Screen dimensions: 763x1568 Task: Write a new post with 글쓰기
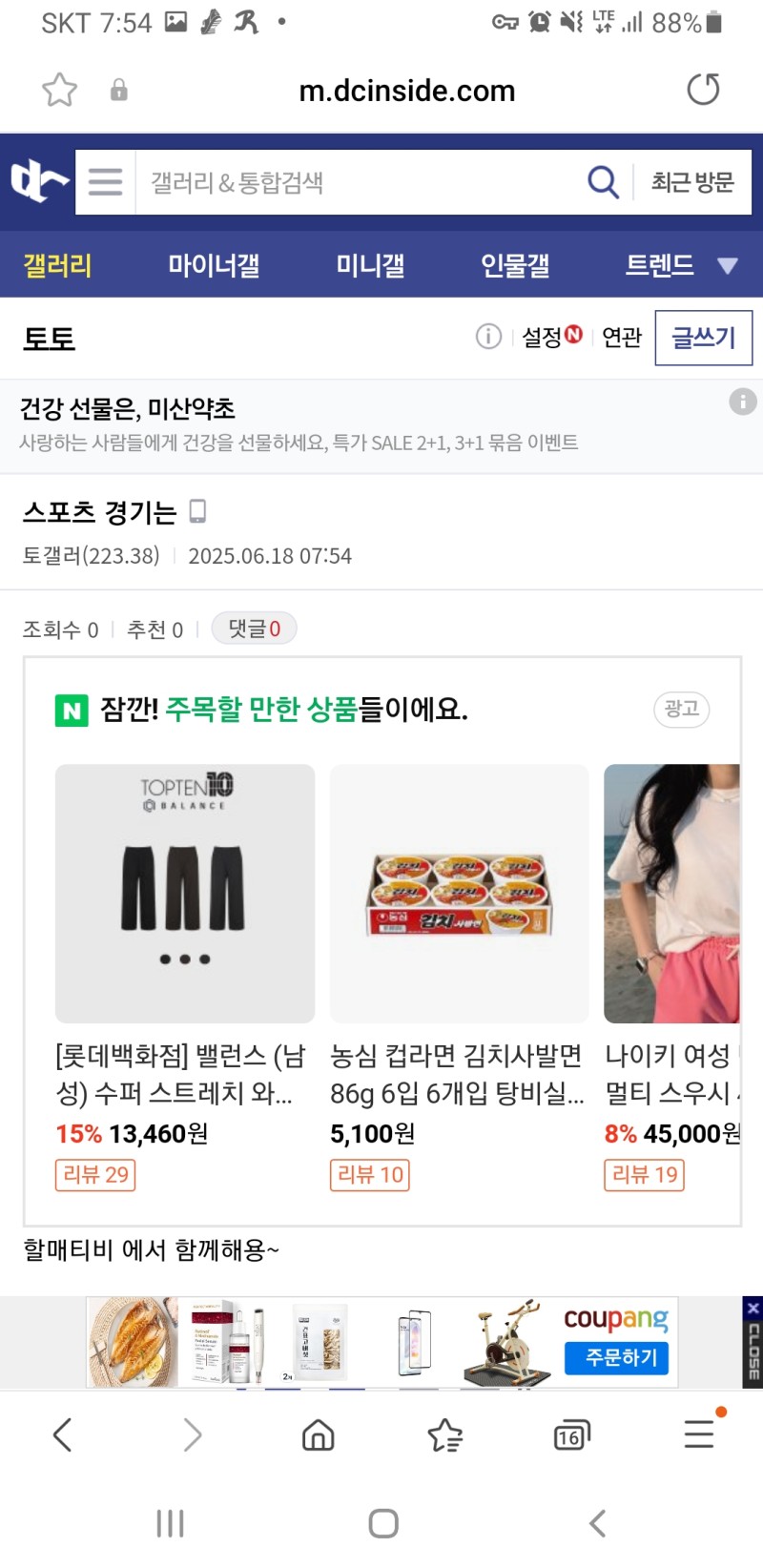point(704,338)
